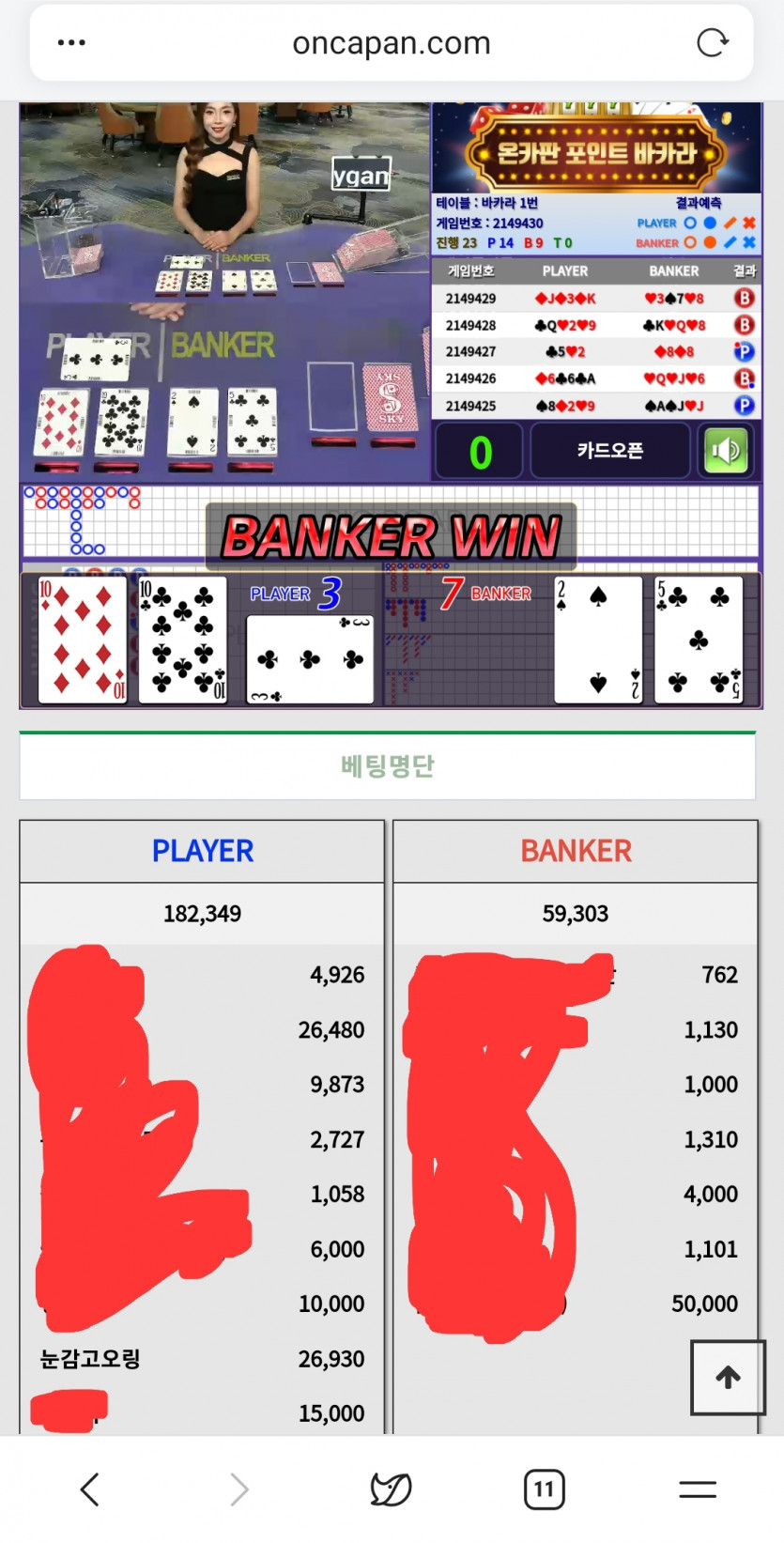
Task: Toggle the green sound speaker button
Action: click(727, 452)
